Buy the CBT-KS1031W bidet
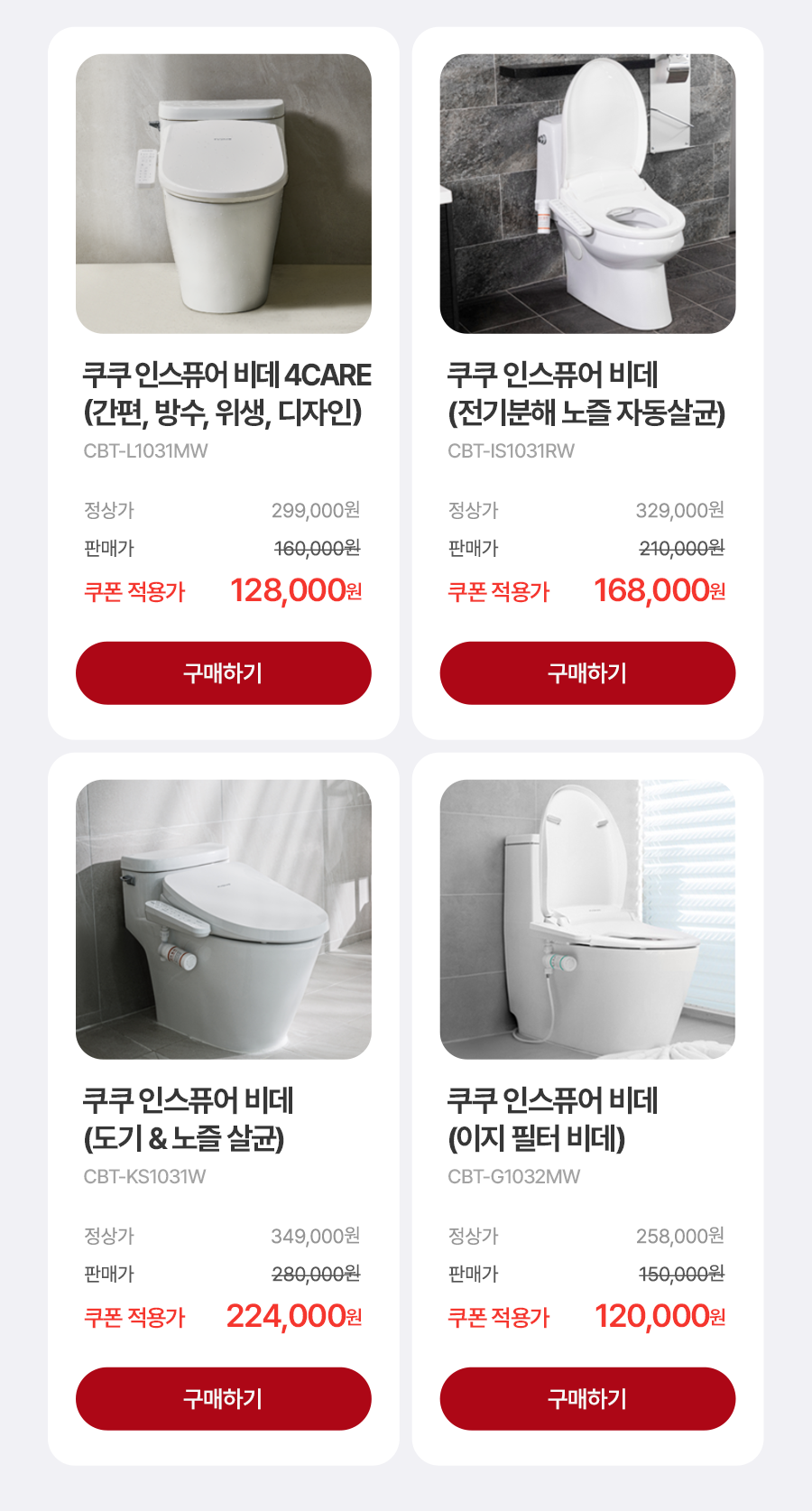 pyautogui.click(x=223, y=1398)
